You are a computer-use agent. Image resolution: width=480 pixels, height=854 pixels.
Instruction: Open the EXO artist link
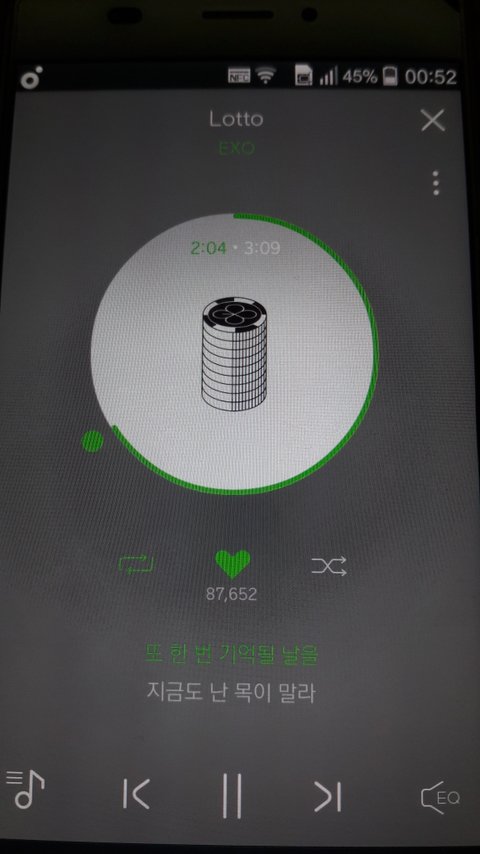coord(236,148)
